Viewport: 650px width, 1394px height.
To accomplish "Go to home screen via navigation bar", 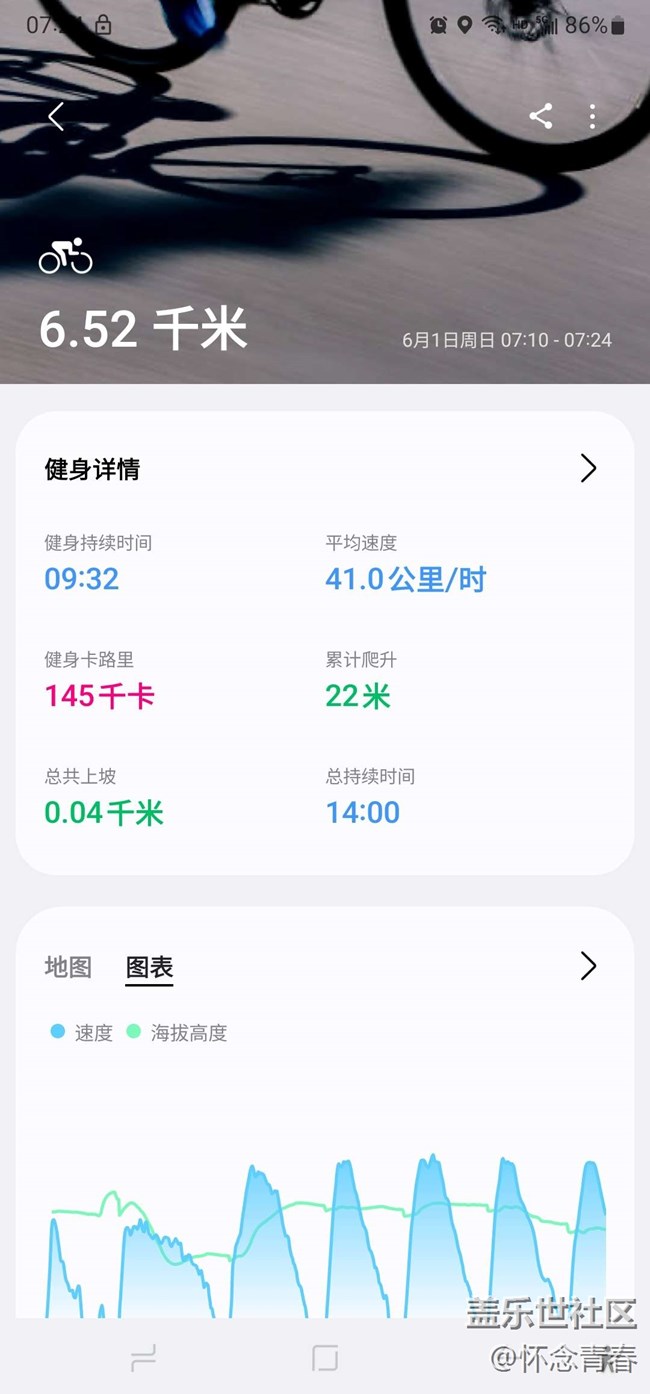I will click(325, 1357).
